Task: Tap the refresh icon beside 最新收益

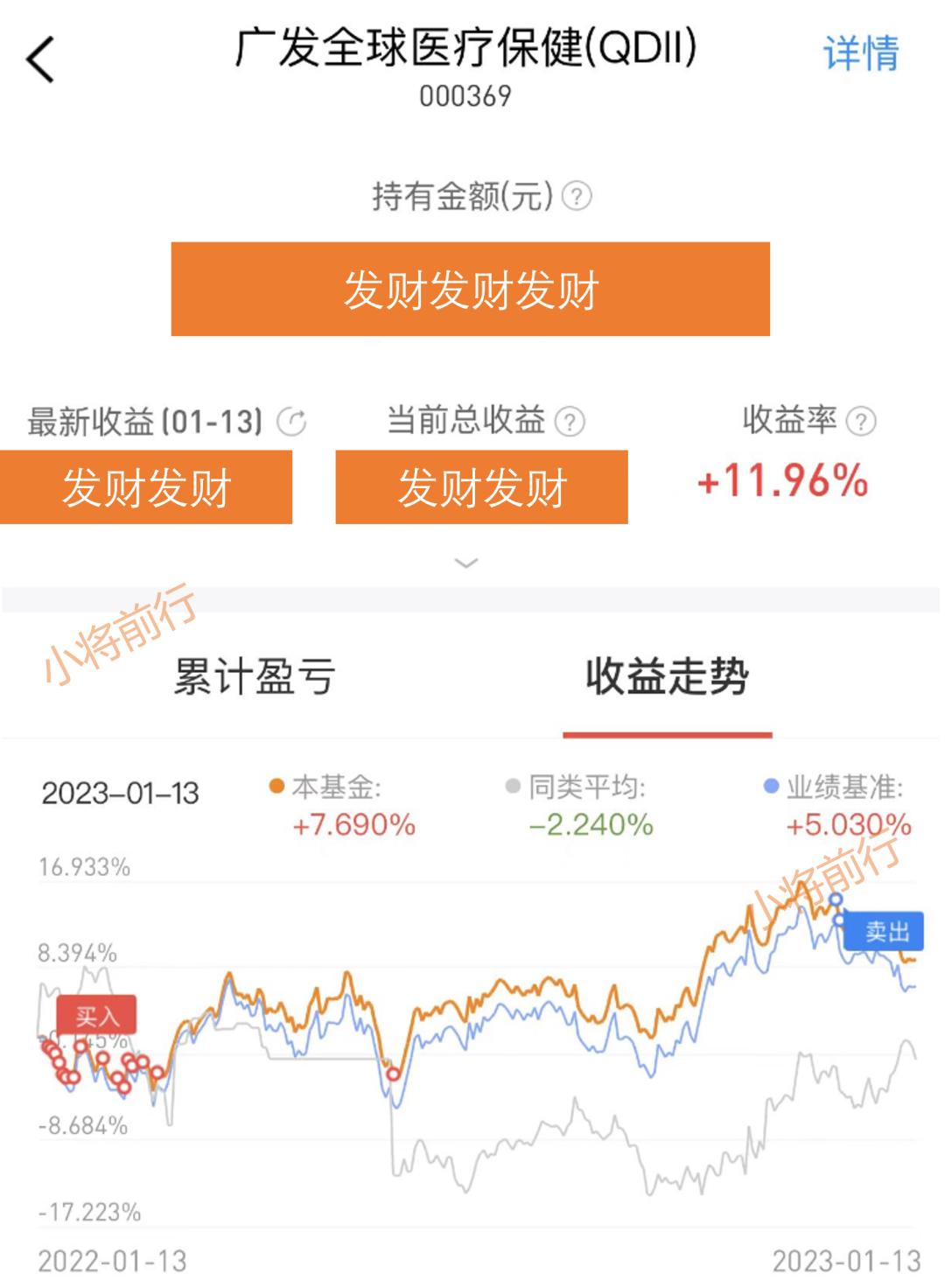Action: coord(290,420)
